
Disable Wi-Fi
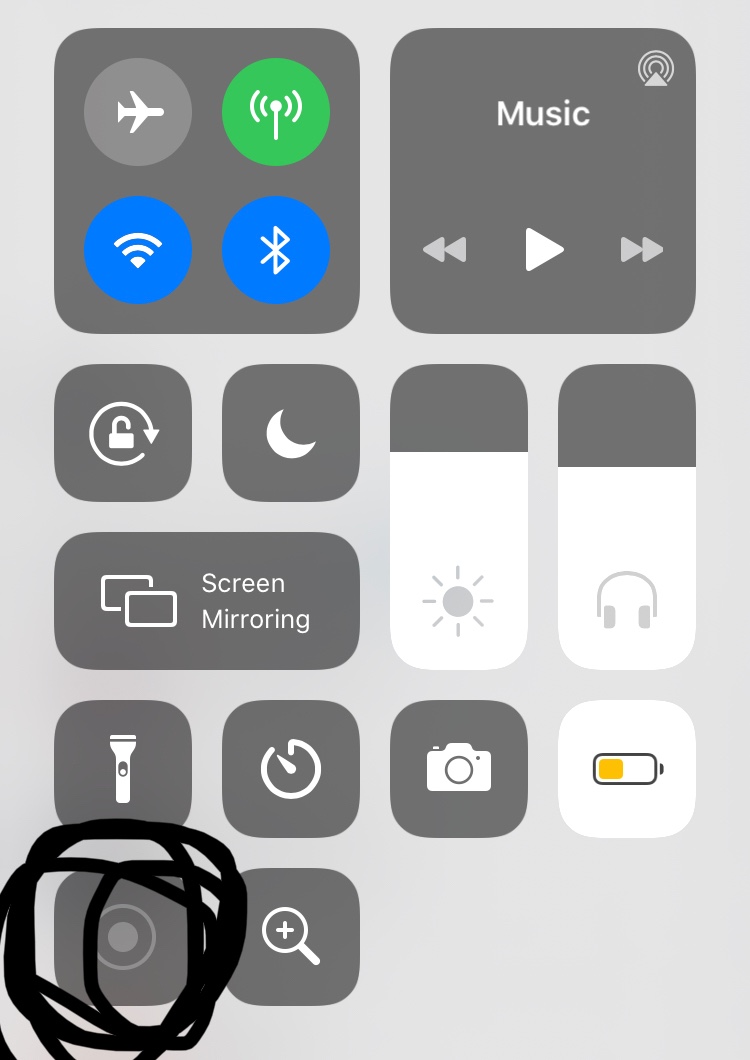(x=138, y=249)
